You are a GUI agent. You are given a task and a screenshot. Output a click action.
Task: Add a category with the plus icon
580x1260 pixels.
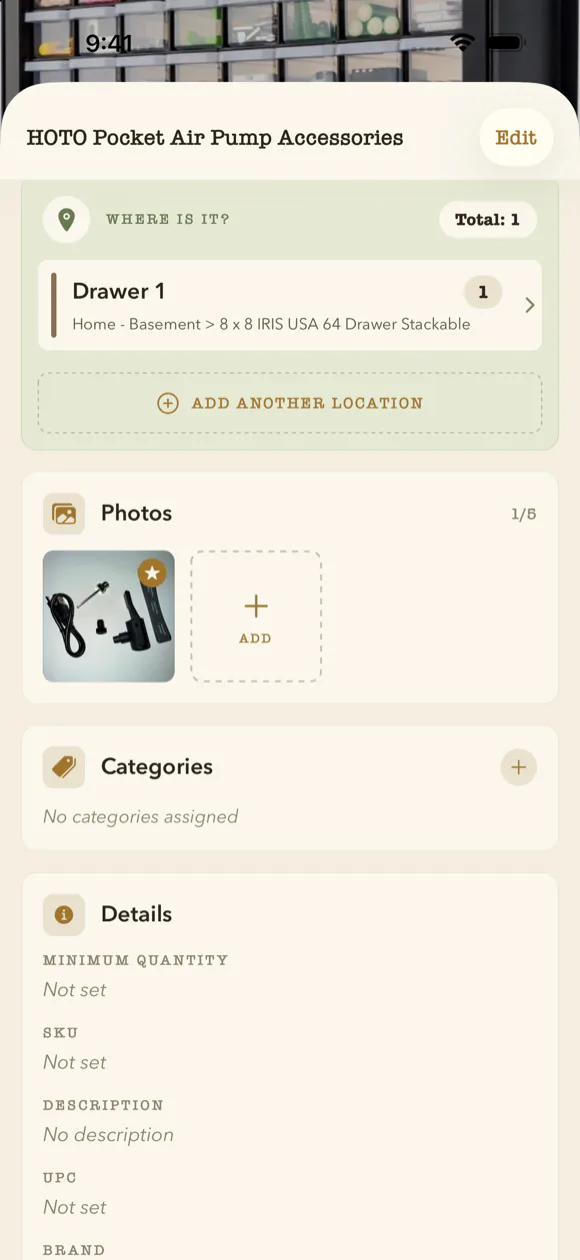click(518, 767)
